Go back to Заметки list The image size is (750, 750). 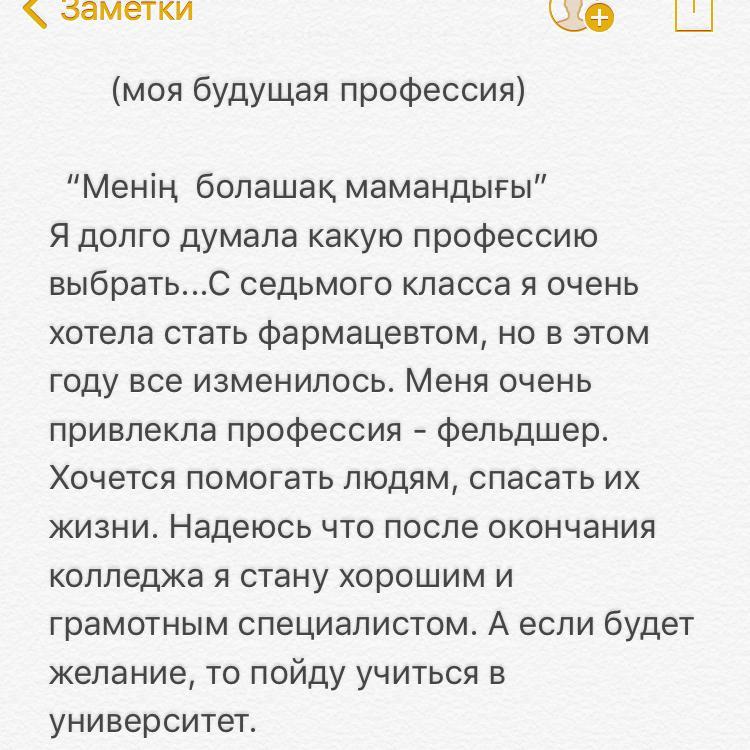click(108, 10)
